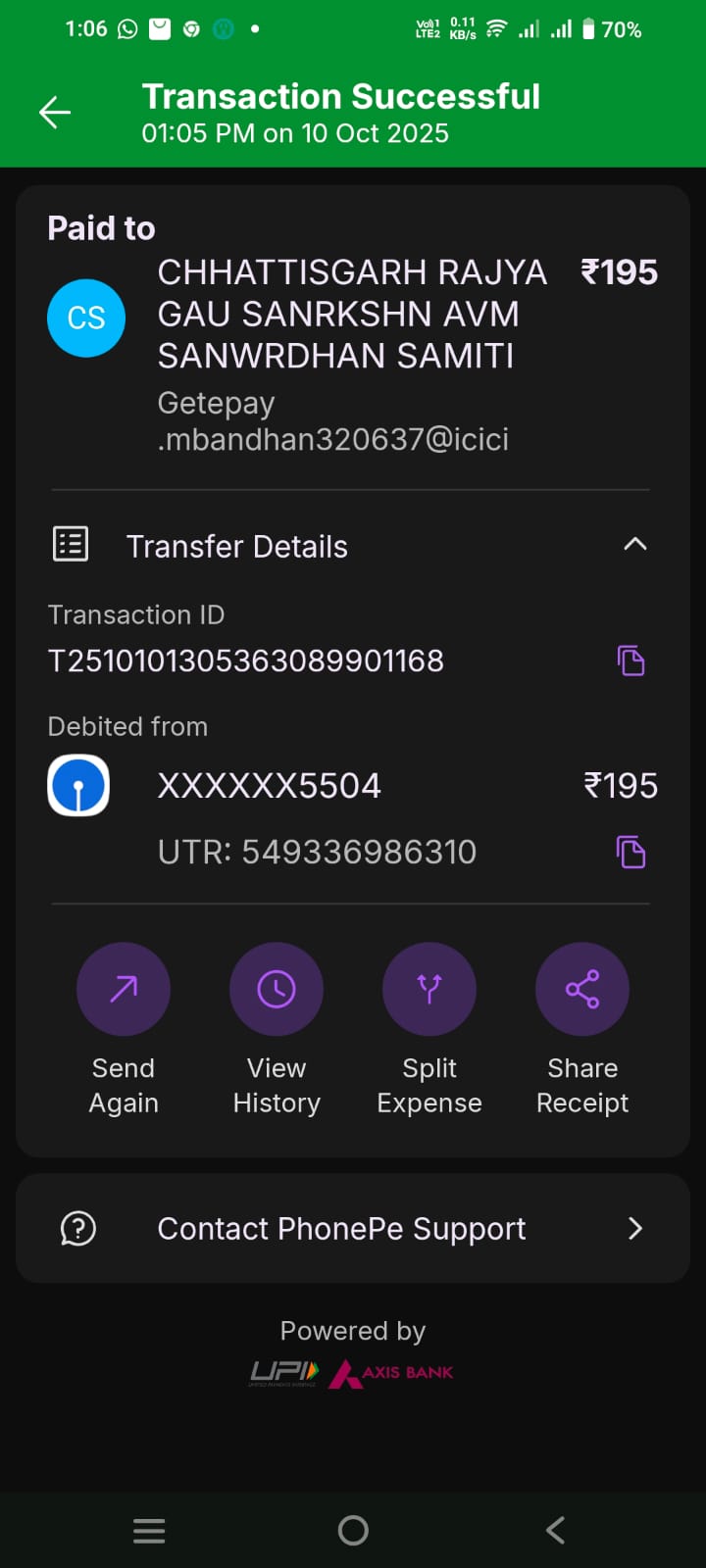Open View History
The height and width of the screenshot is (1568, 706).
(277, 990)
